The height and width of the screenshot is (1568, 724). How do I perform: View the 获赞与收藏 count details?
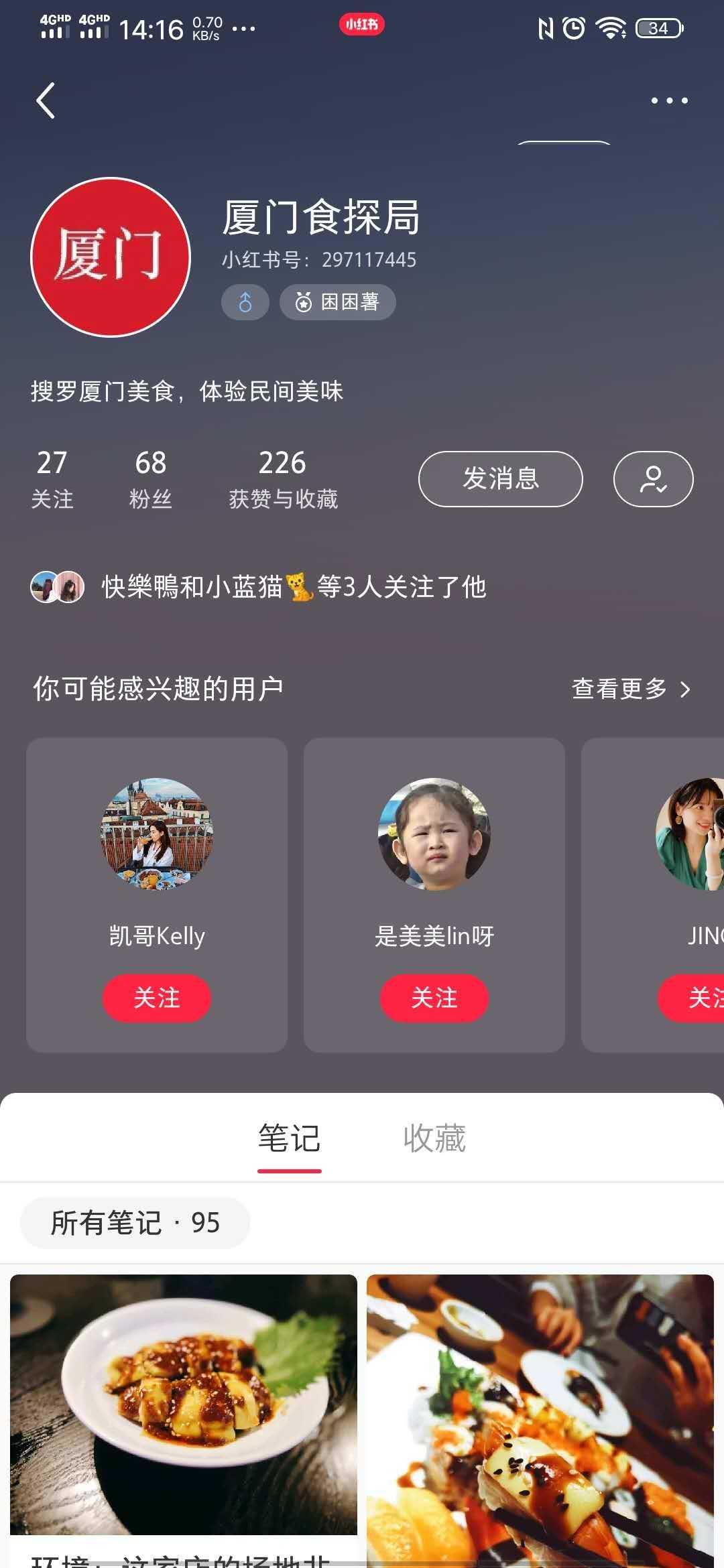[283, 478]
